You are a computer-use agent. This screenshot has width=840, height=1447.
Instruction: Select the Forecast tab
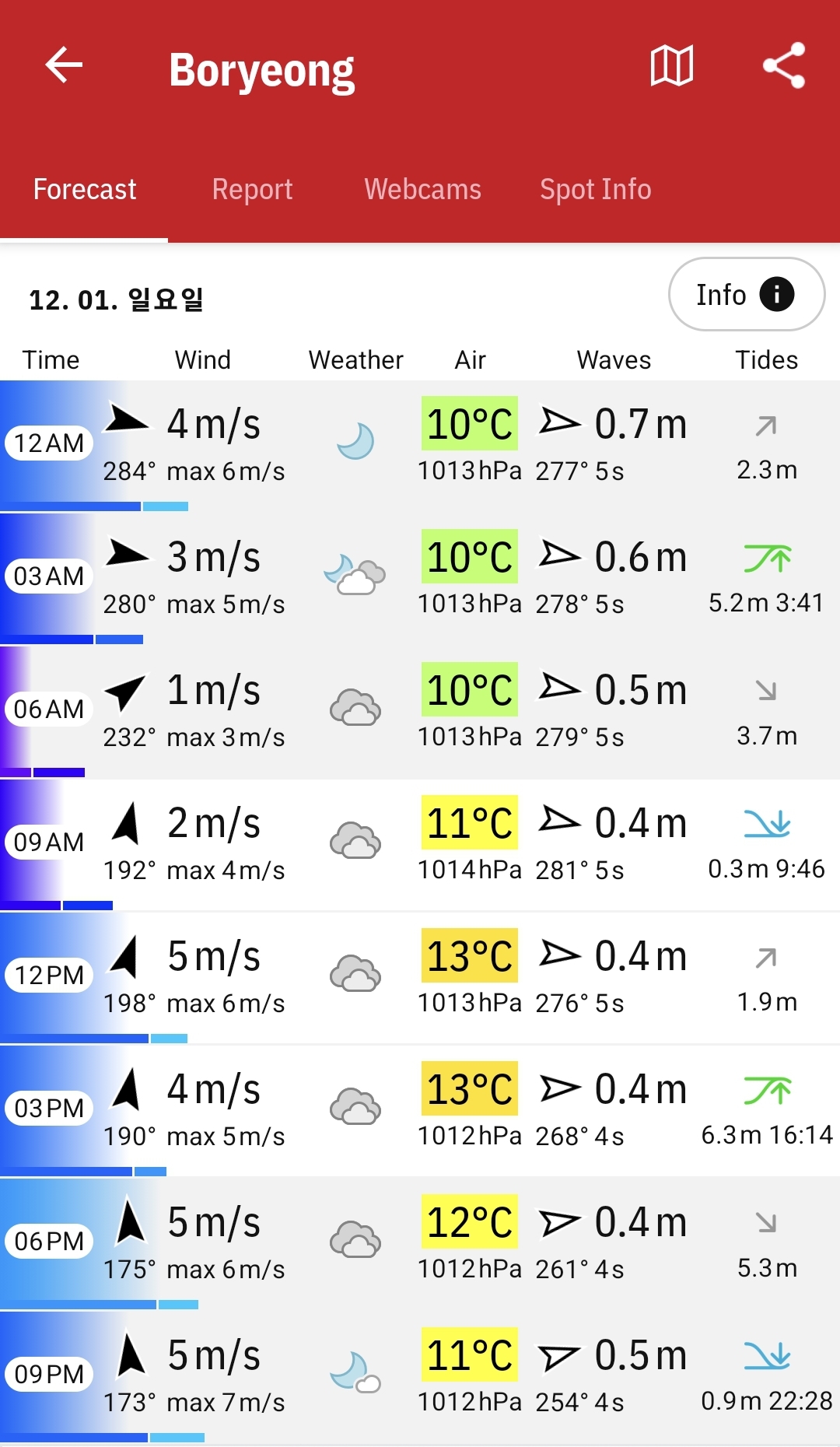[84, 189]
